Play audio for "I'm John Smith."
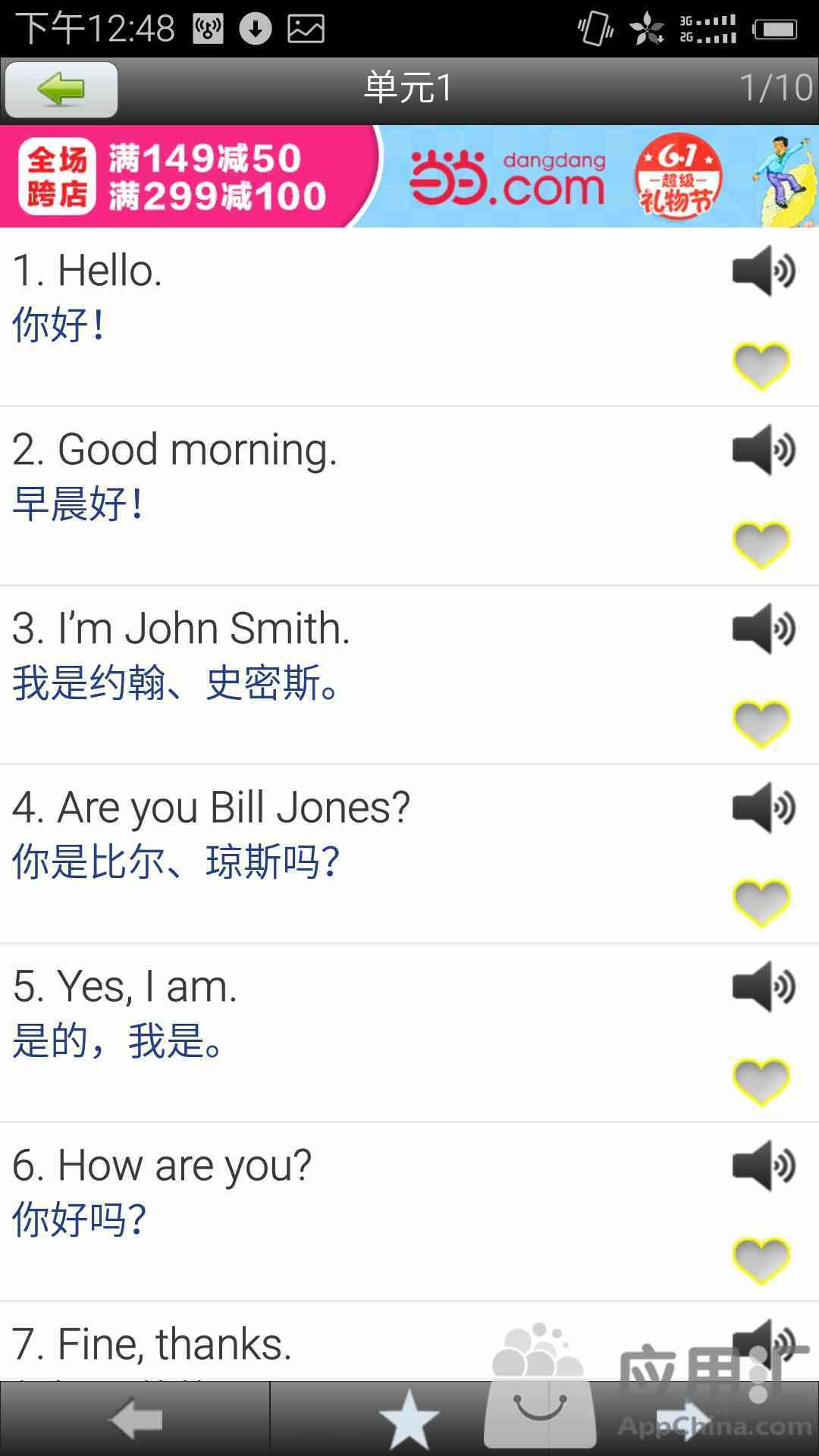 click(x=764, y=629)
